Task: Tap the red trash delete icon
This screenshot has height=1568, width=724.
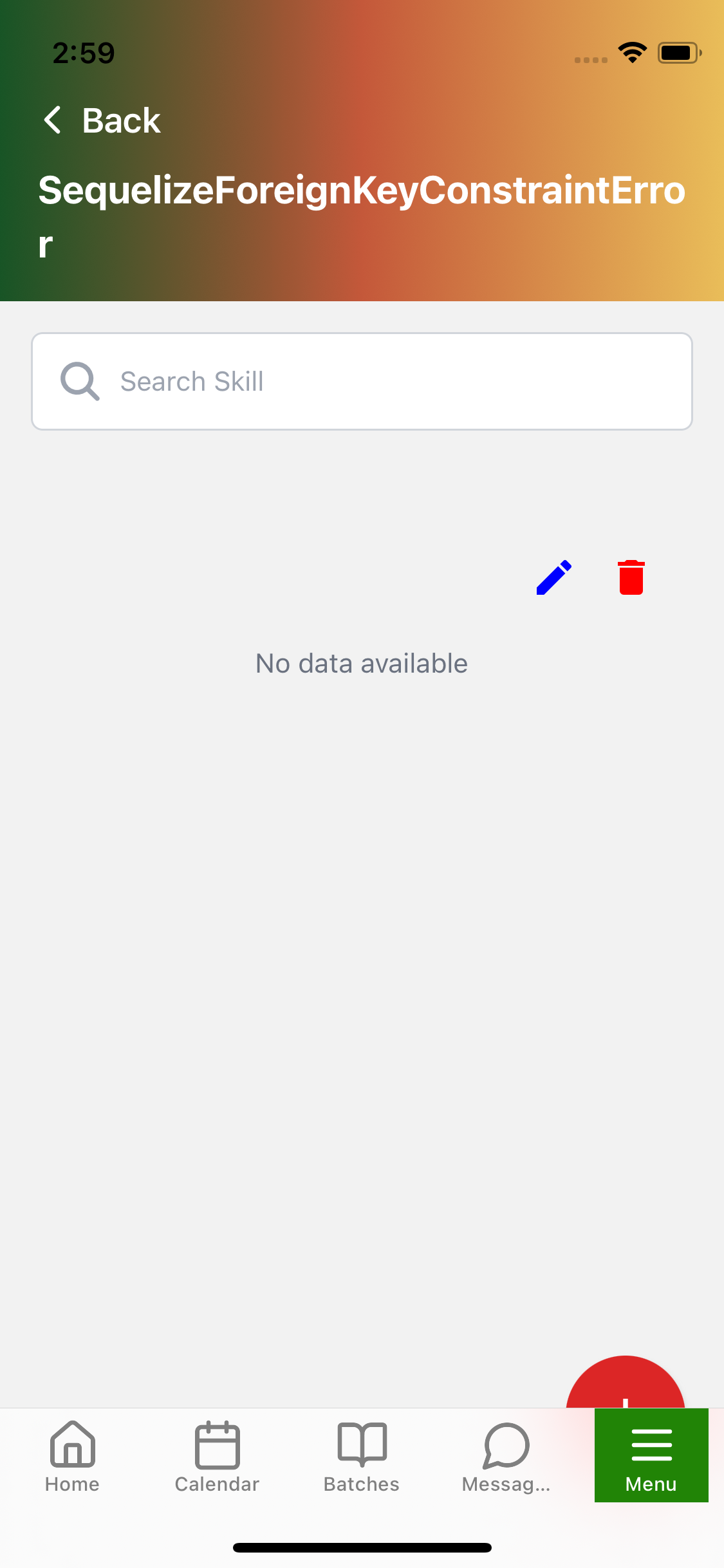Action: point(631,577)
